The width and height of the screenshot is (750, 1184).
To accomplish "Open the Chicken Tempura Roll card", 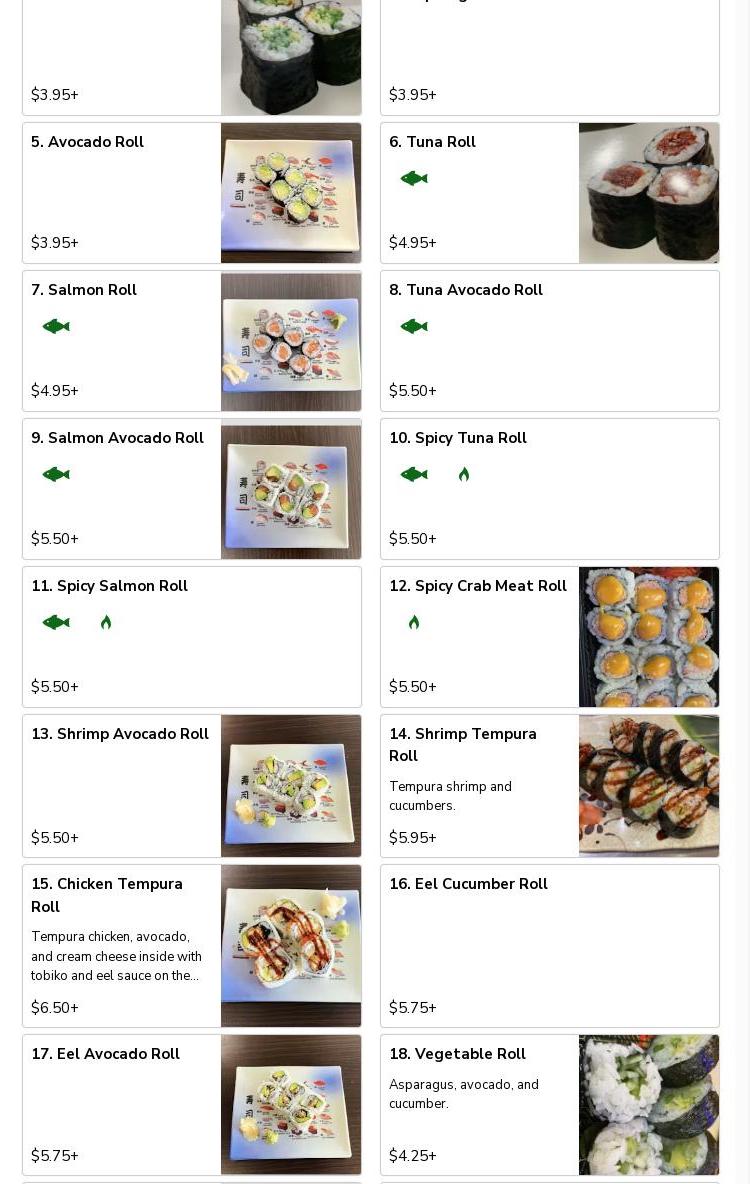I will 191,946.
